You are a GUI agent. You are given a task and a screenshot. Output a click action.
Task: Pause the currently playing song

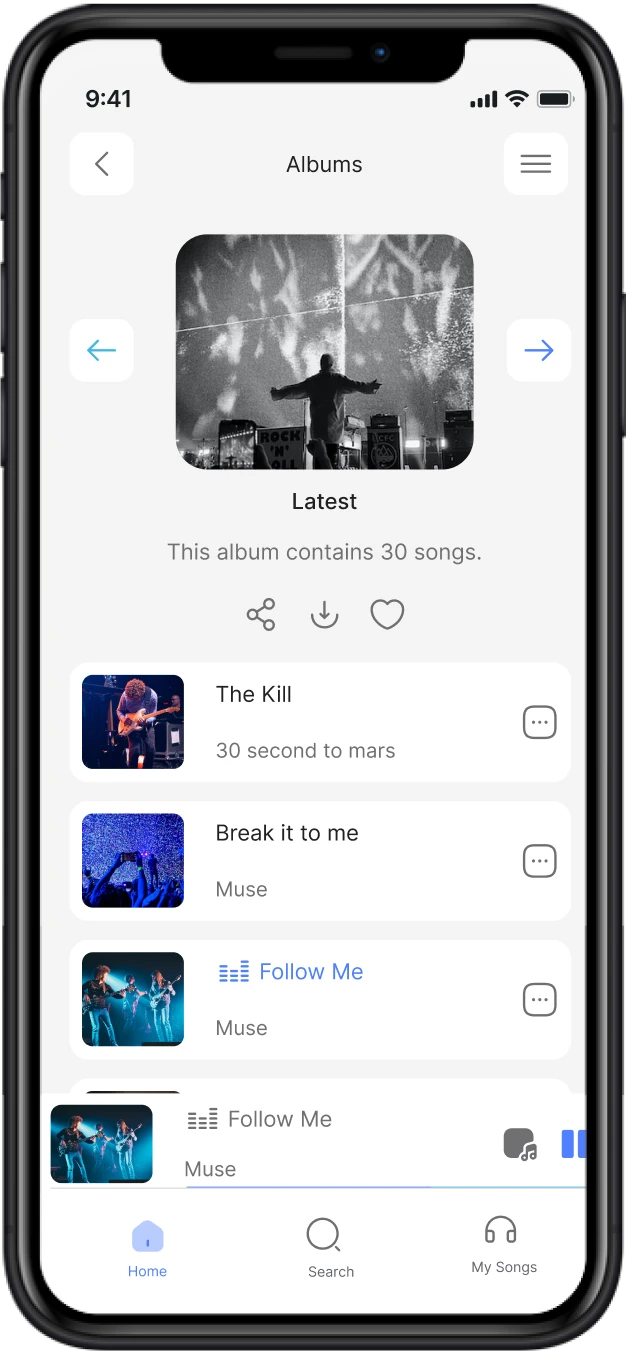(x=573, y=1143)
